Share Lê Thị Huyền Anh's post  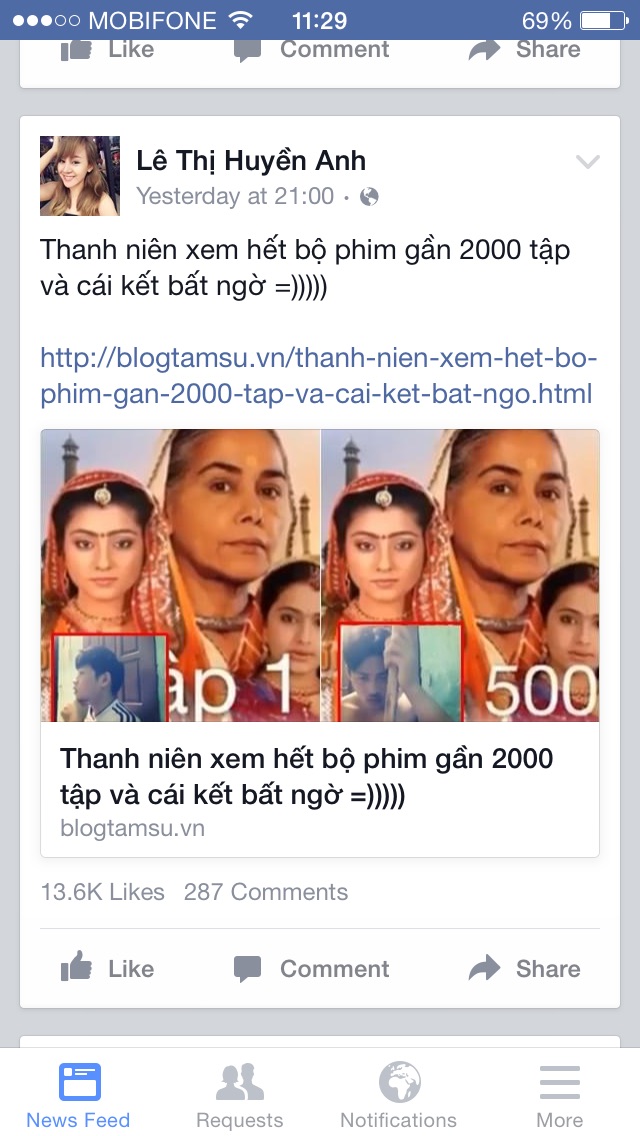tap(525, 968)
